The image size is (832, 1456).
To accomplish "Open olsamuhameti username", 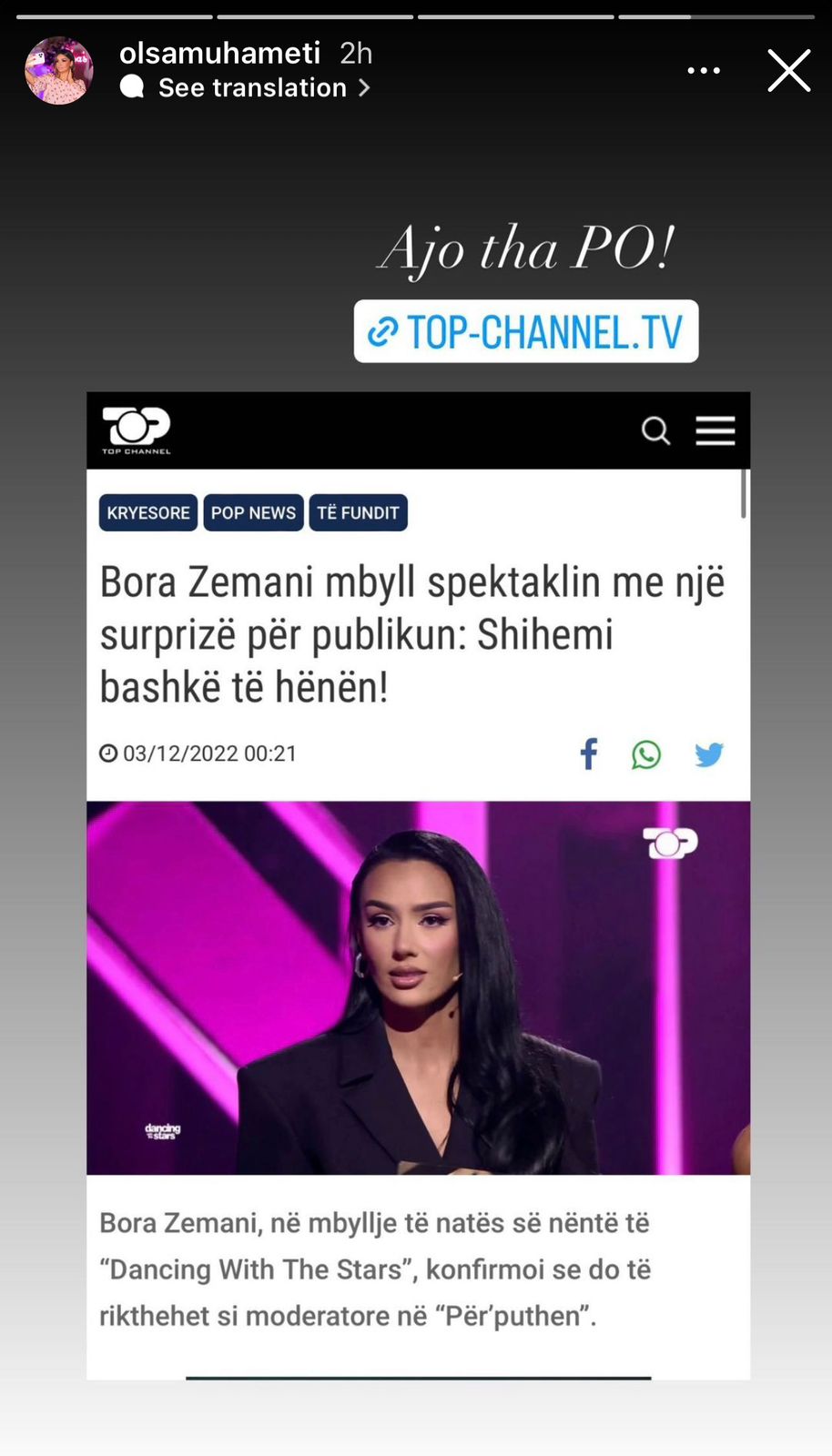I will (x=219, y=53).
